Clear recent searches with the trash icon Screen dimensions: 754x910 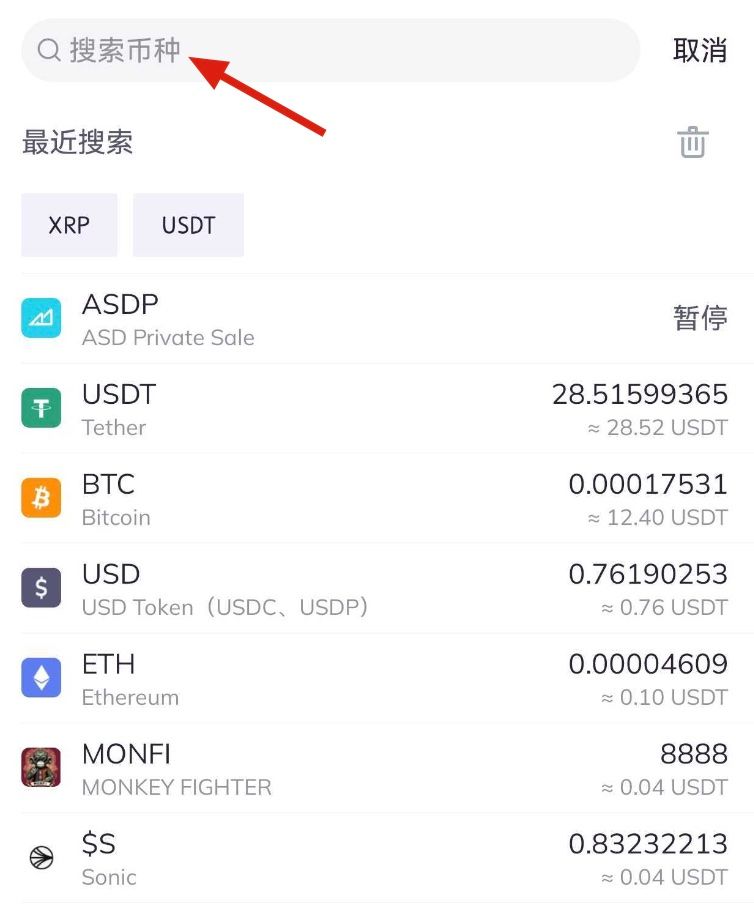click(692, 142)
